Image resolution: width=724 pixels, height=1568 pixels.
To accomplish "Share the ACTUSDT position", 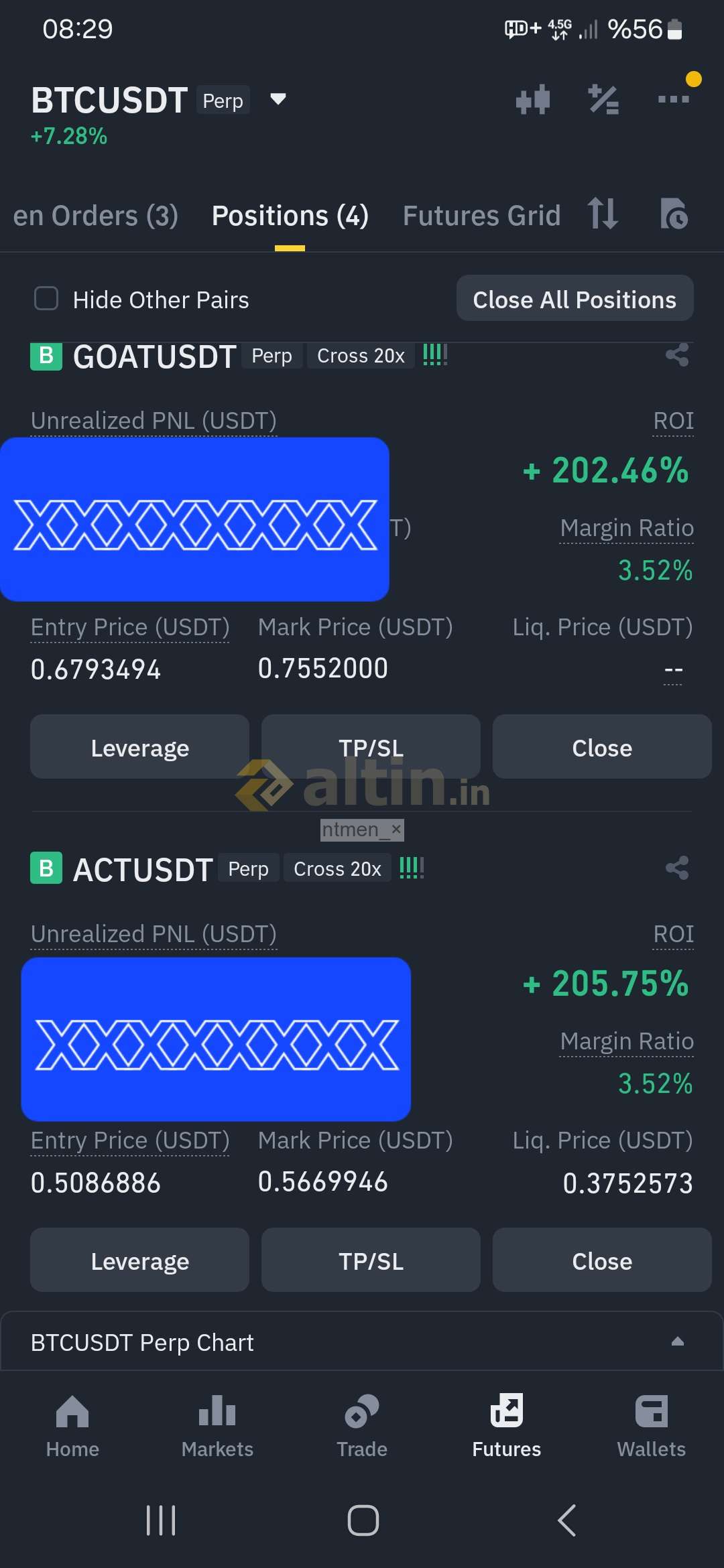I will (x=677, y=868).
